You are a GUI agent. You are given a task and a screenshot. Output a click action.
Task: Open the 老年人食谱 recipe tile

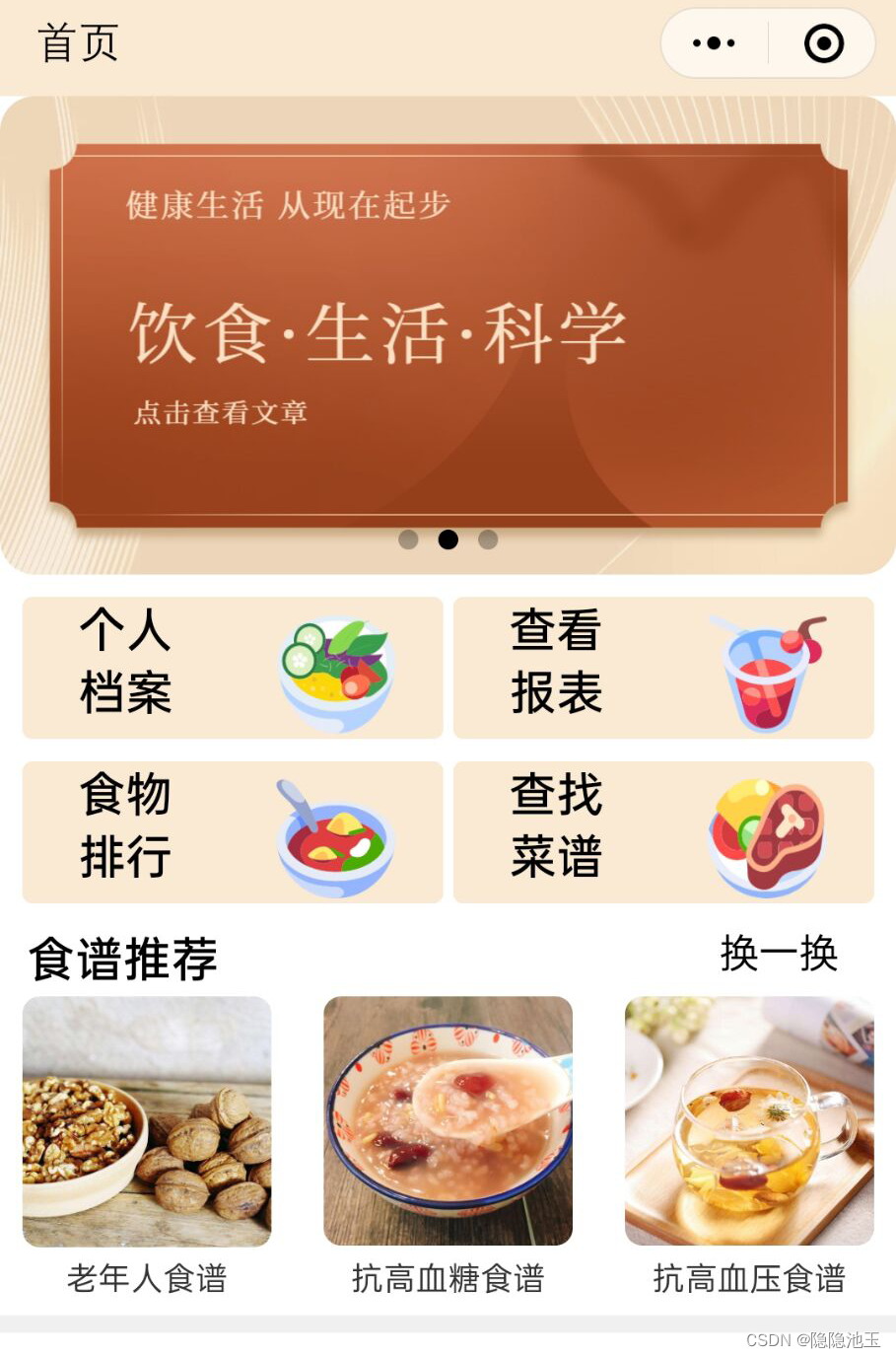click(147, 1147)
